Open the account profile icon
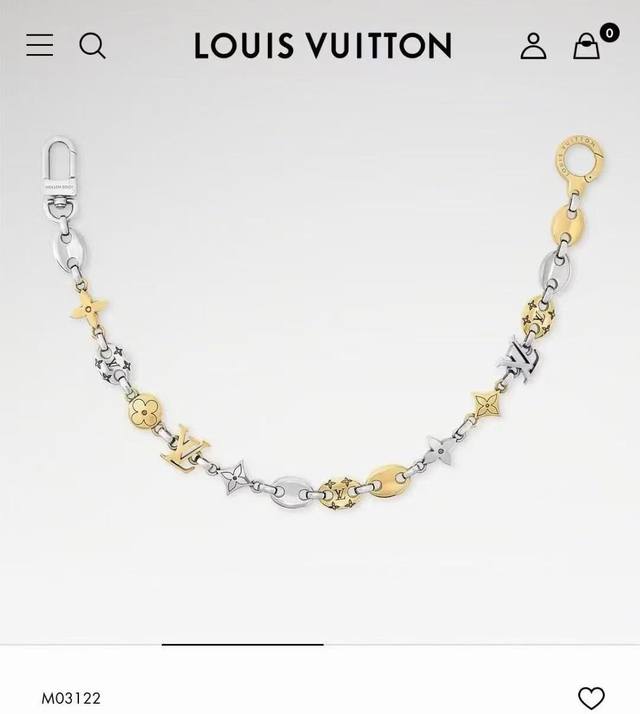The width and height of the screenshot is (640, 714). 533,45
